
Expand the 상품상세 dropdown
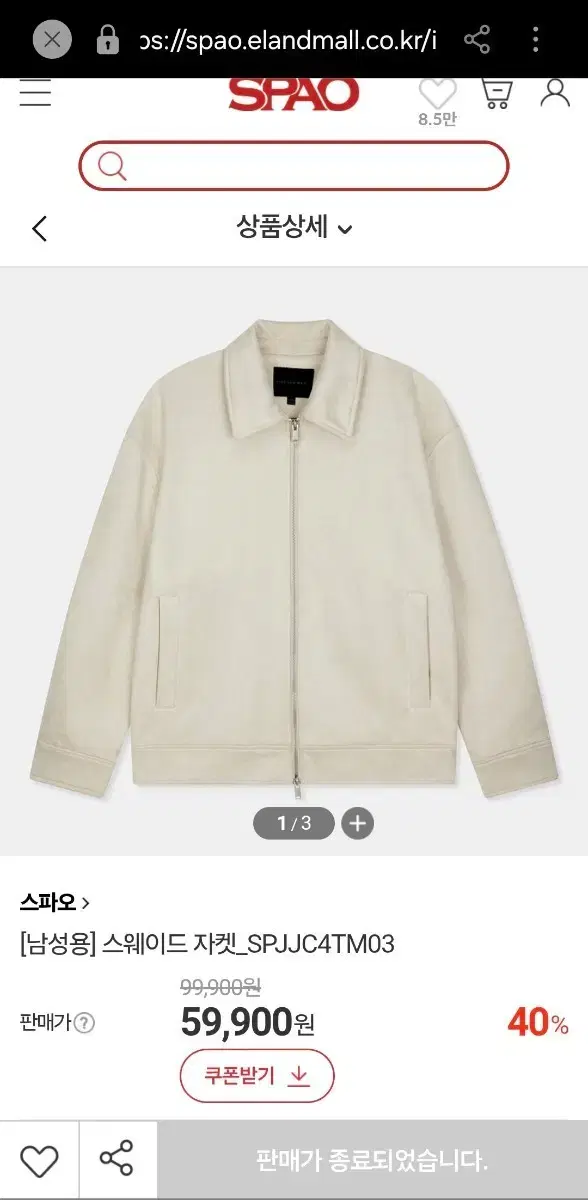[x=294, y=228]
